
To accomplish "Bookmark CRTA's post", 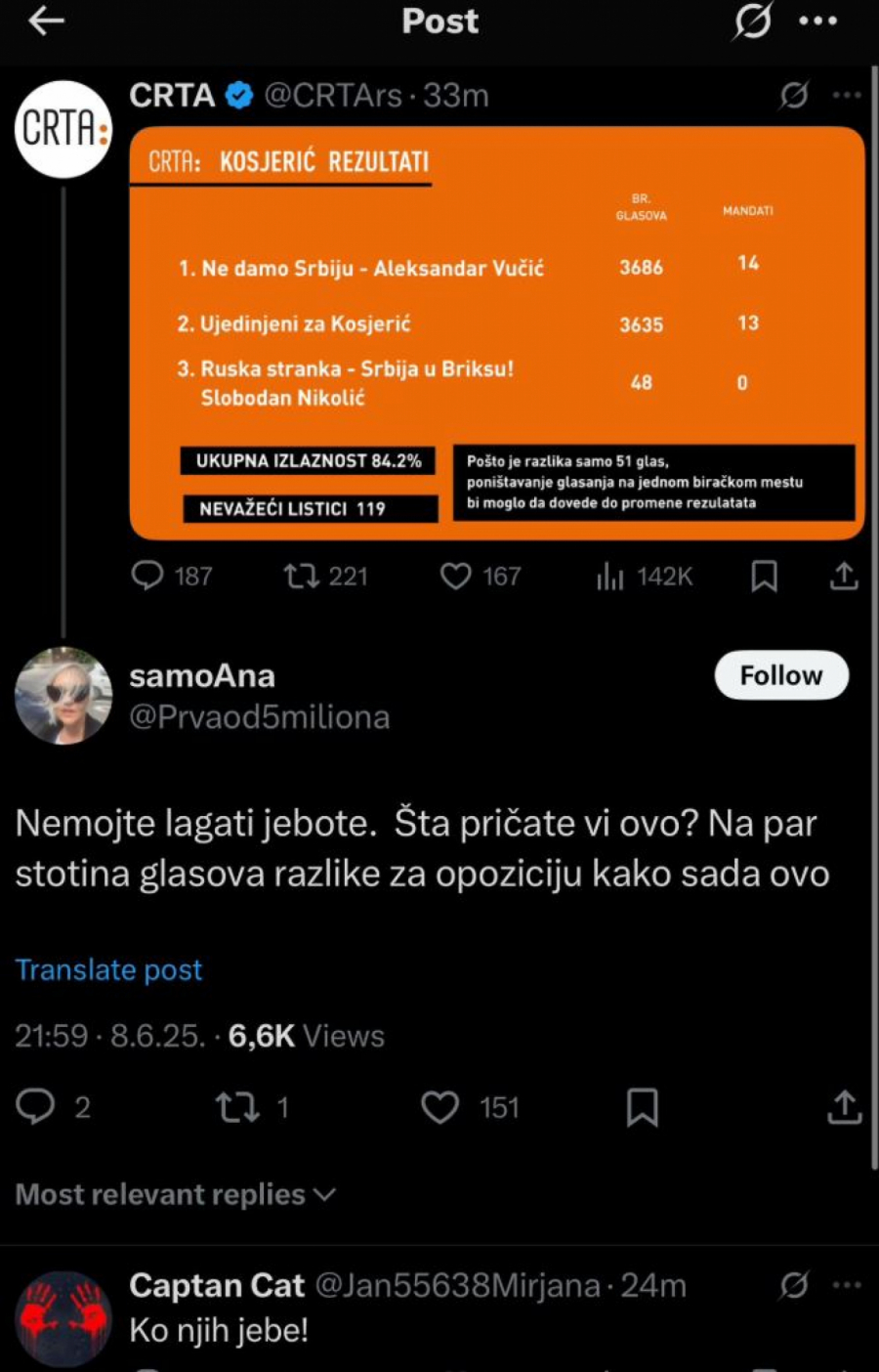I will click(764, 576).
